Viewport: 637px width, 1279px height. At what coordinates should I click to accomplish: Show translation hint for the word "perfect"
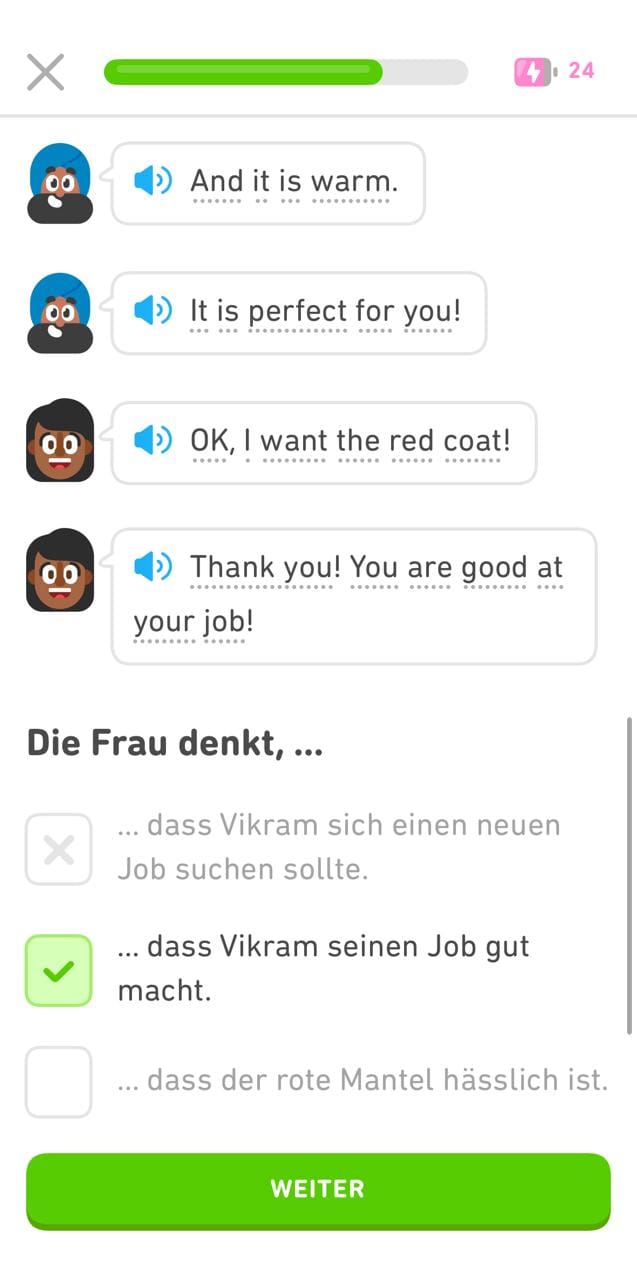[x=298, y=311]
